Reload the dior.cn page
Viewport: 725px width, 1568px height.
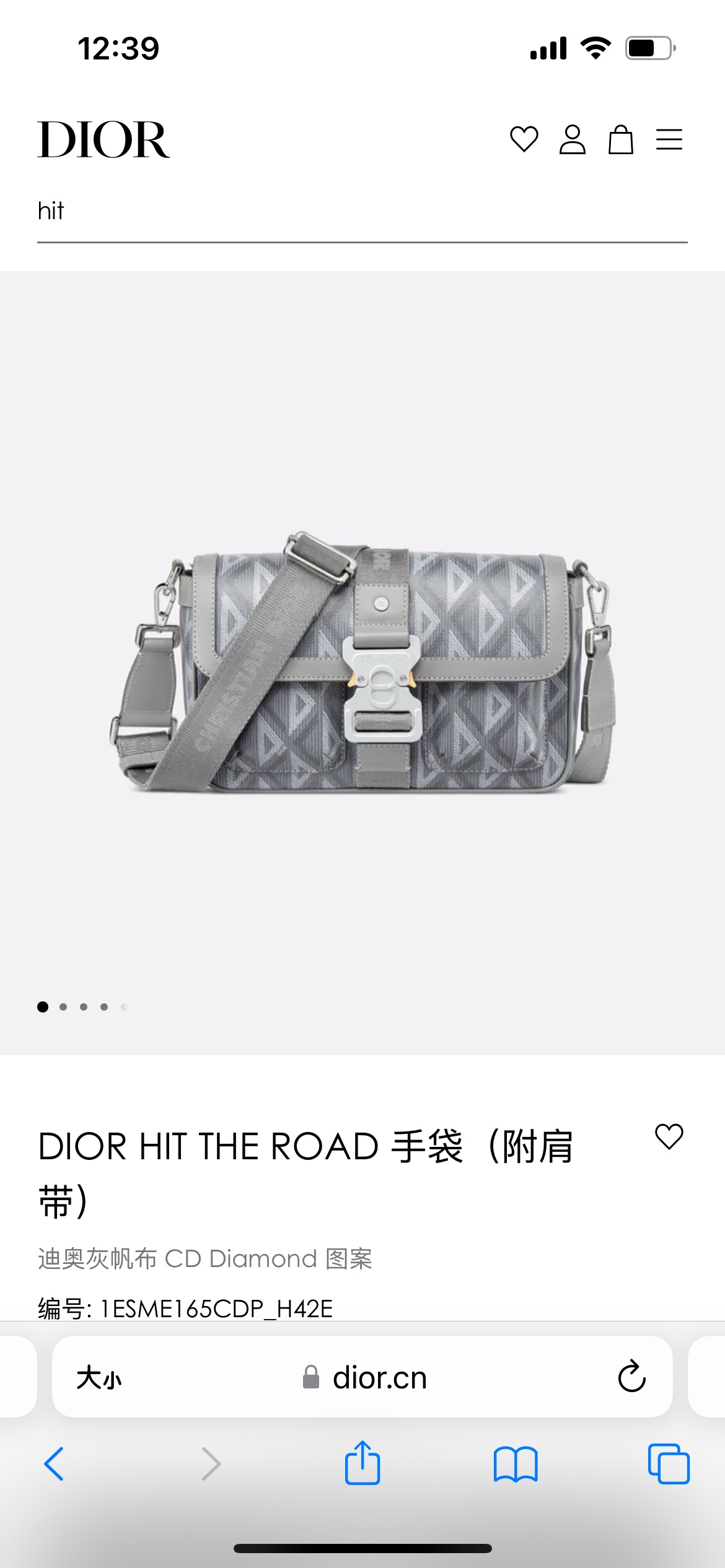click(631, 1377)
